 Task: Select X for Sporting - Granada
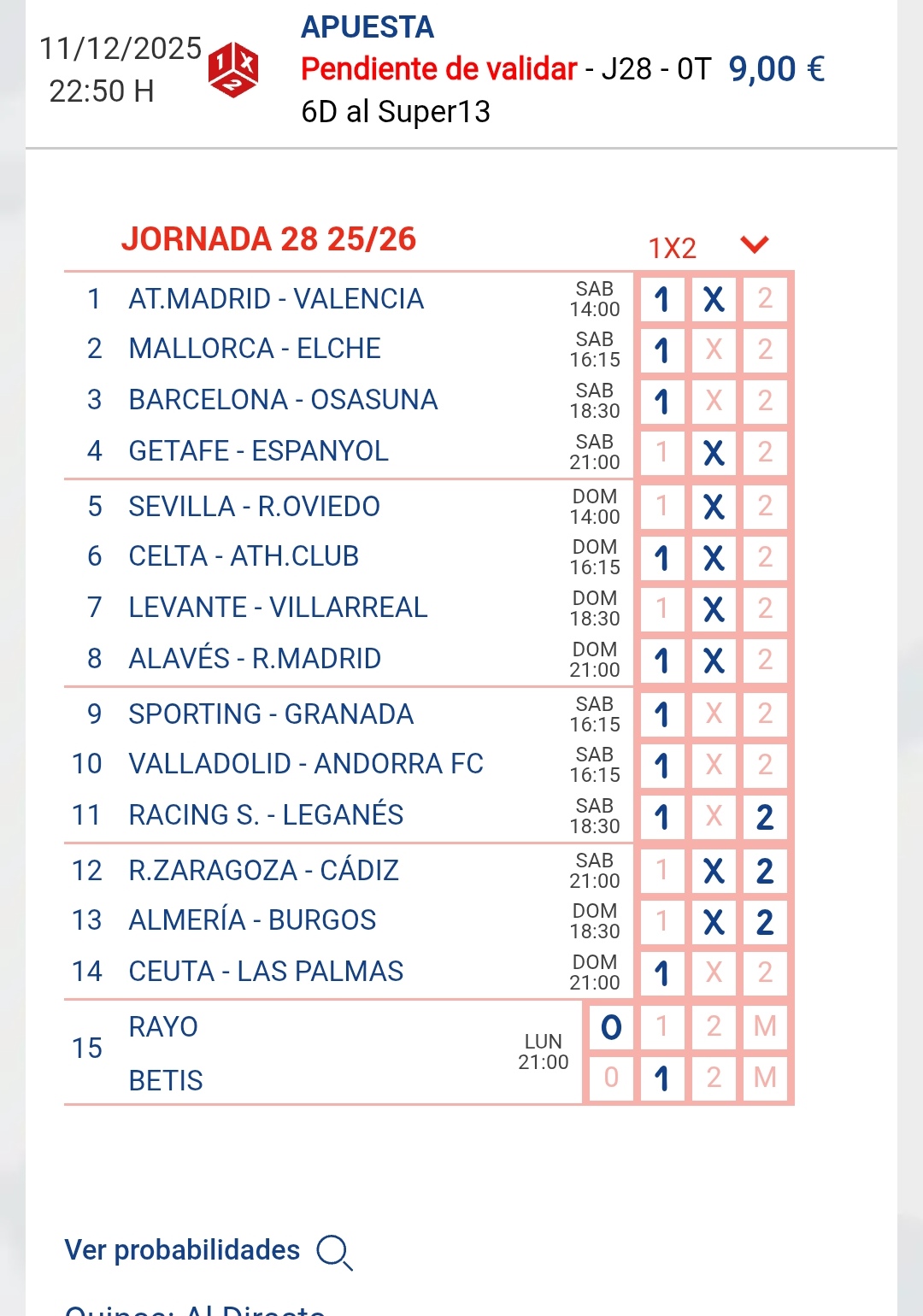click(x=714, y=714)
